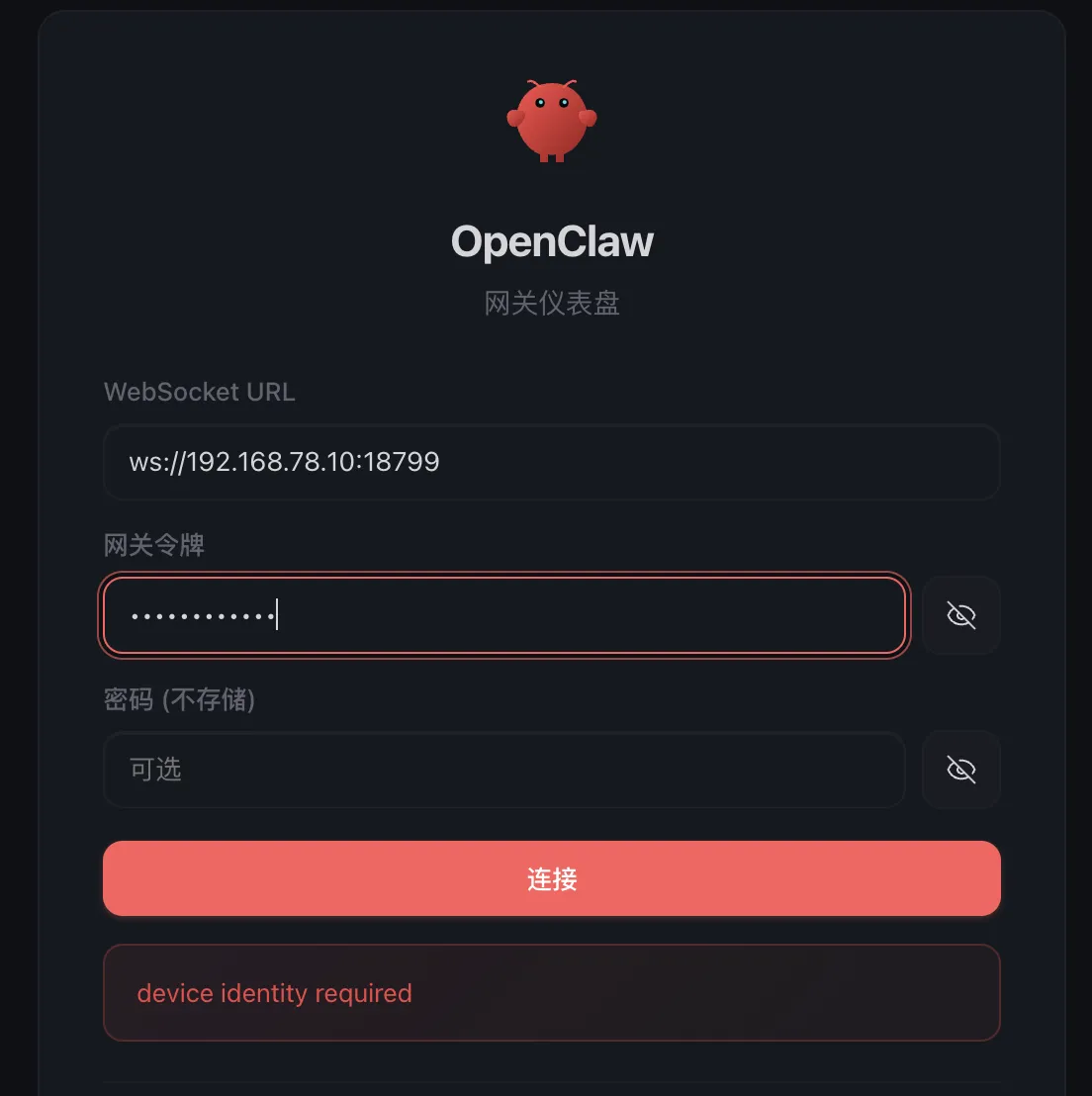The image size is (1092, 1096).
Task: Focus the 密码 optional password field
Action: [504, 770]
